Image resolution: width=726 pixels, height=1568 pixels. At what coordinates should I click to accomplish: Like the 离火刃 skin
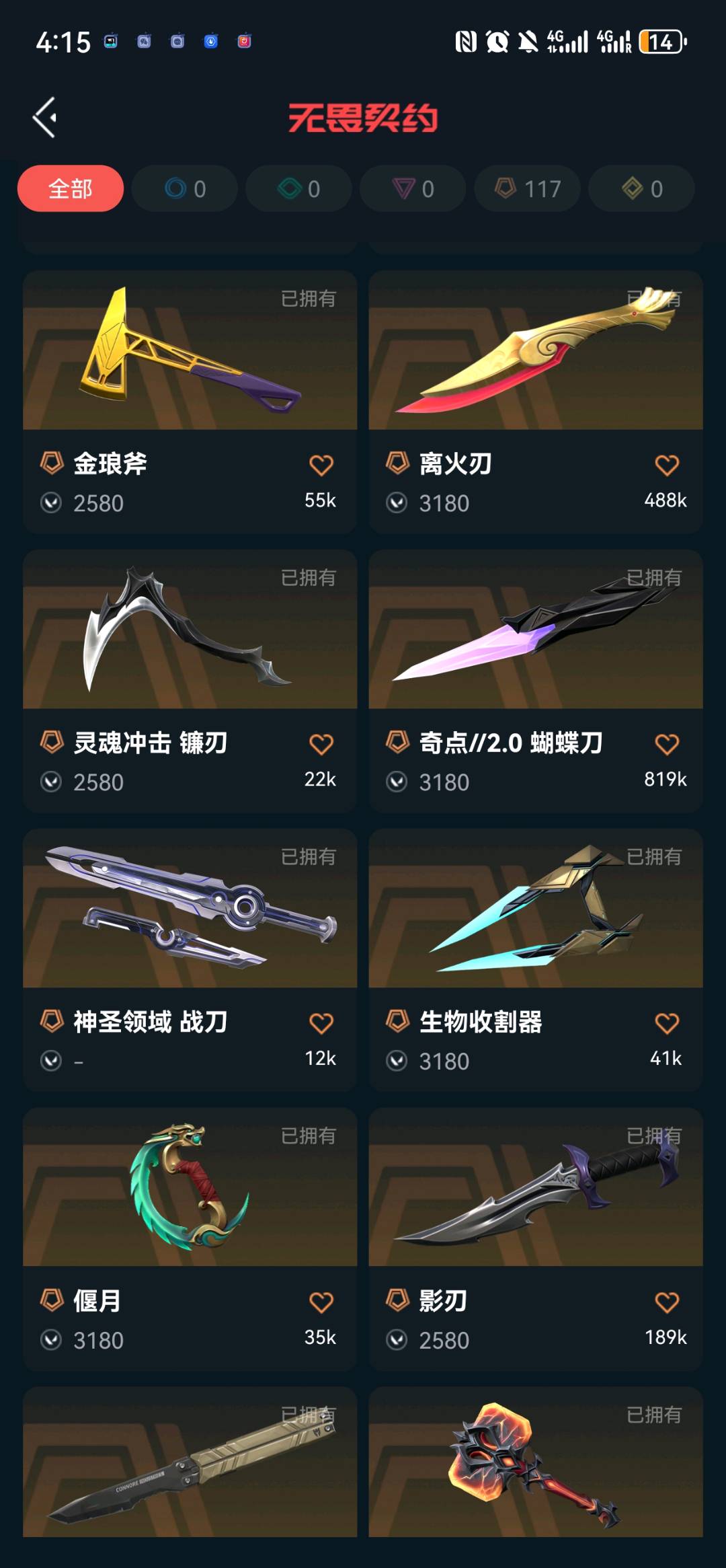666,465
